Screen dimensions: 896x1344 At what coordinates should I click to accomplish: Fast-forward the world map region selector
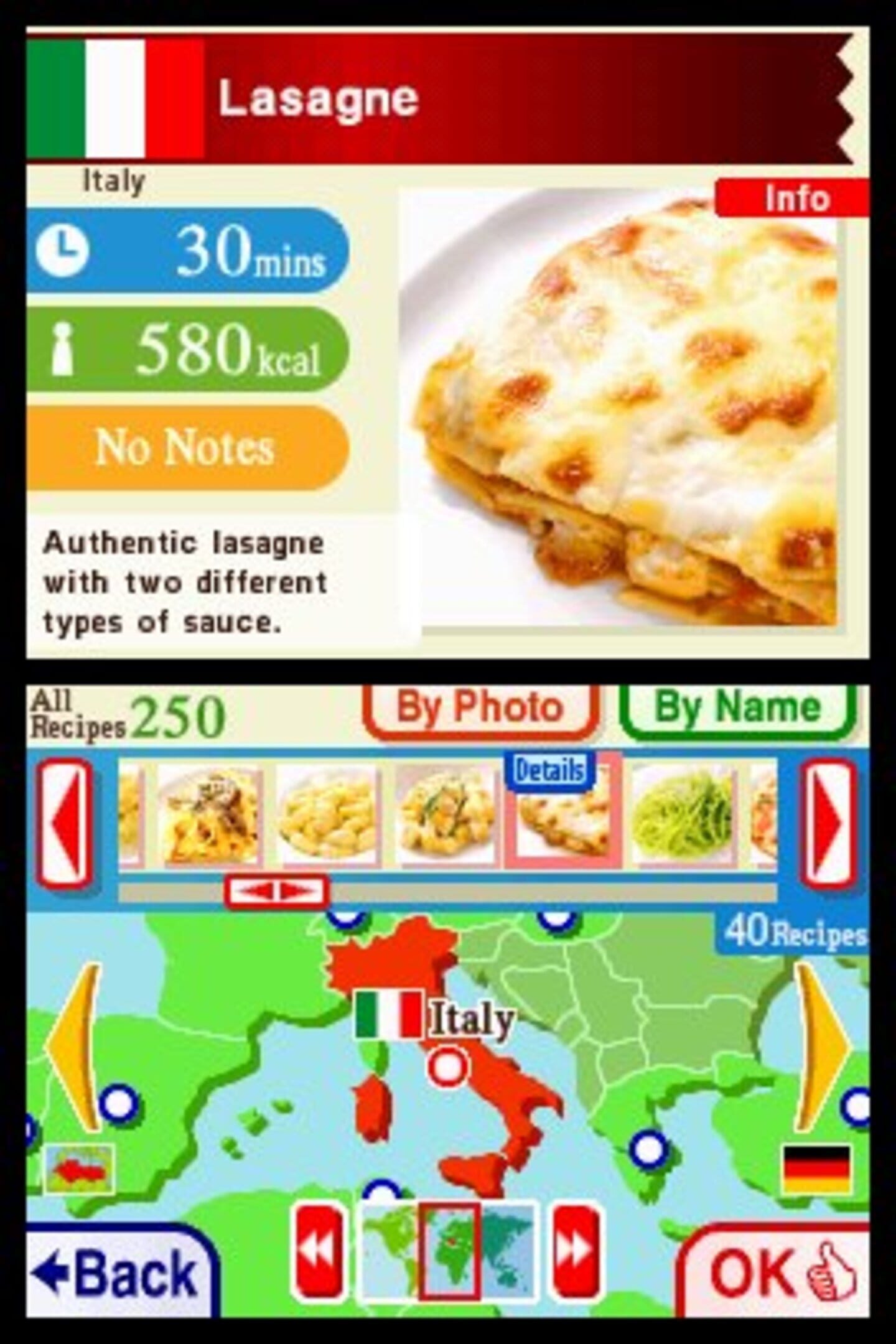pyautogui.click(x=576, y=1251)
